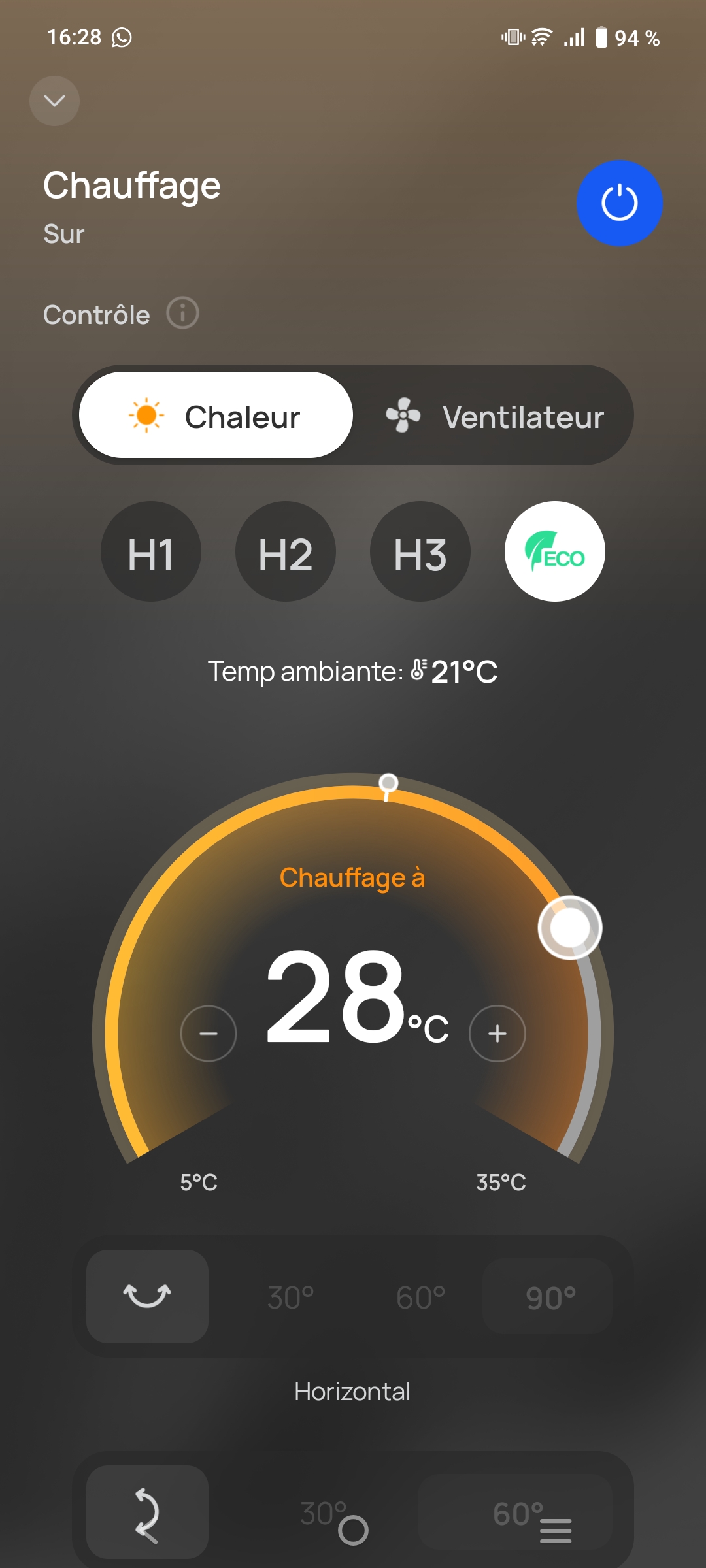
Task: Activate ECO mode
Action: [554, 552]
